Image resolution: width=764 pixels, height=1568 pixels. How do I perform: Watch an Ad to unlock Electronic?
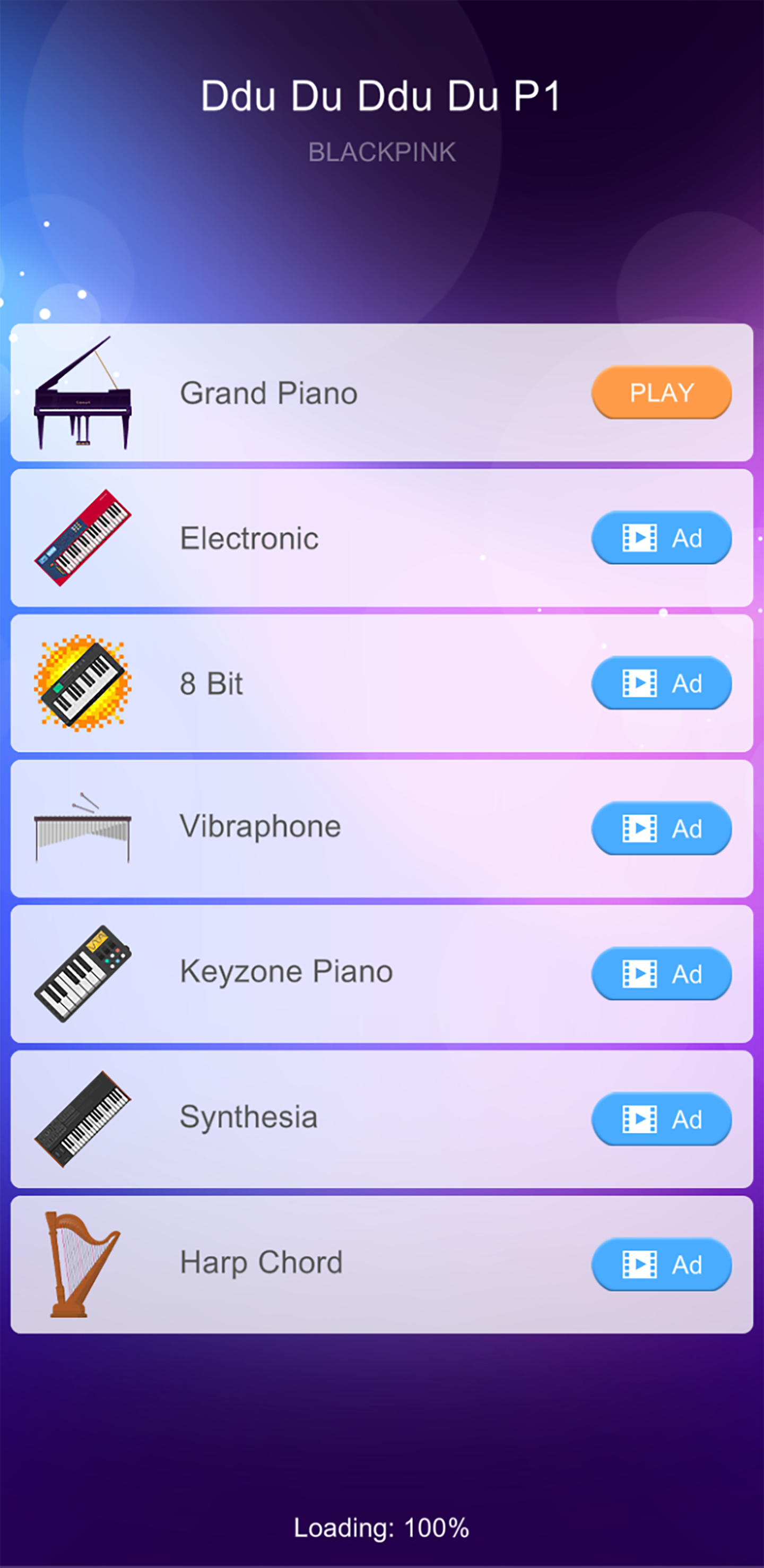[661, 538]
